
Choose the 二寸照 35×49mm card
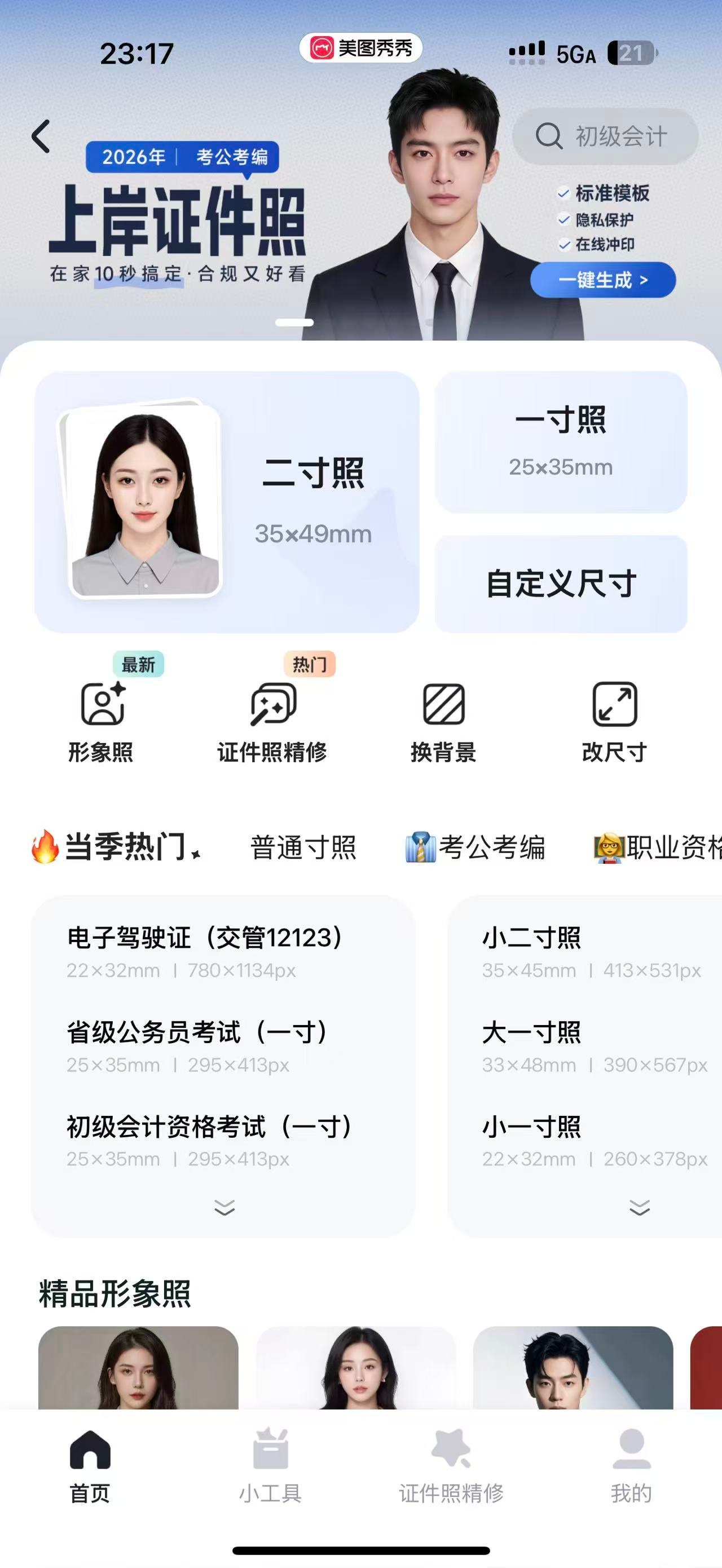[226, 502]
